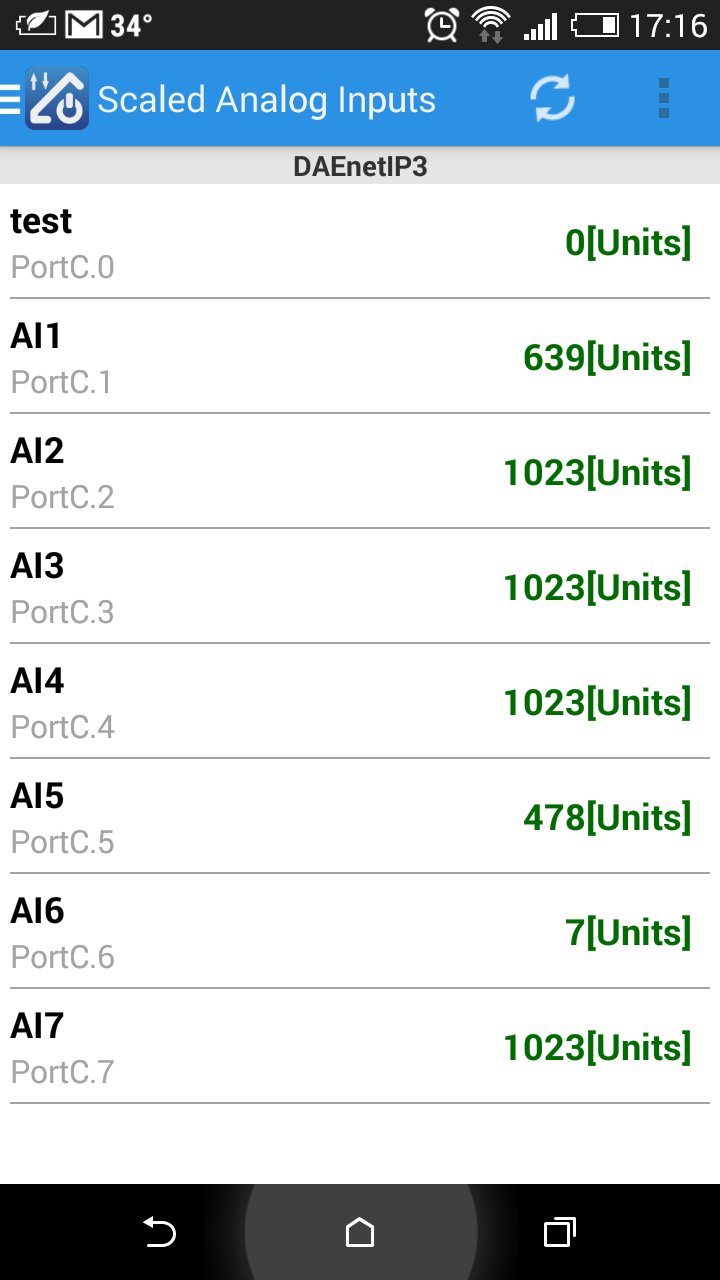This screenshot has height=1280, width=720.
Task: Open the overflow menu
Action: 664,99
